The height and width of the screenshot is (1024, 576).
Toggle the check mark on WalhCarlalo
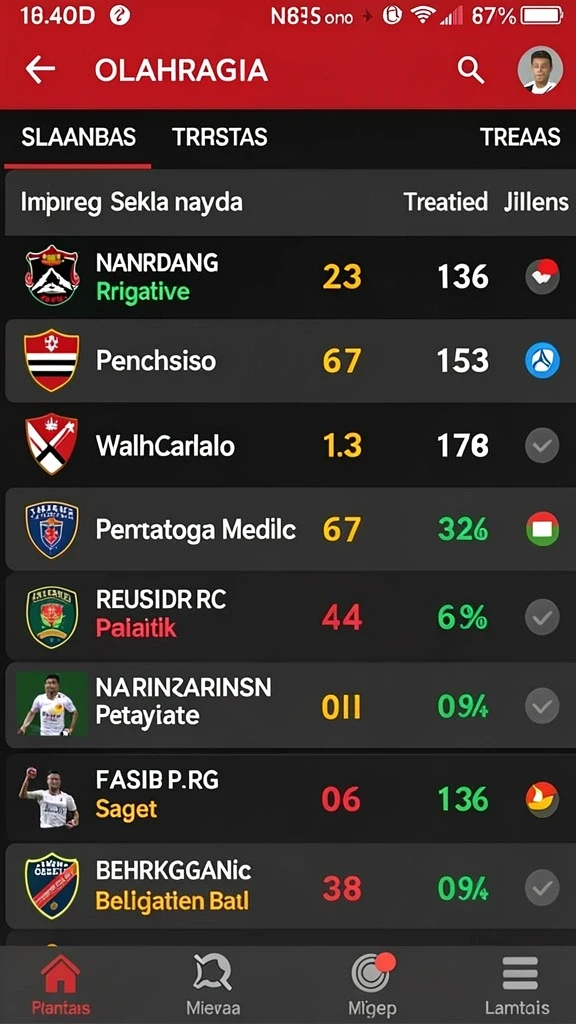542,446
